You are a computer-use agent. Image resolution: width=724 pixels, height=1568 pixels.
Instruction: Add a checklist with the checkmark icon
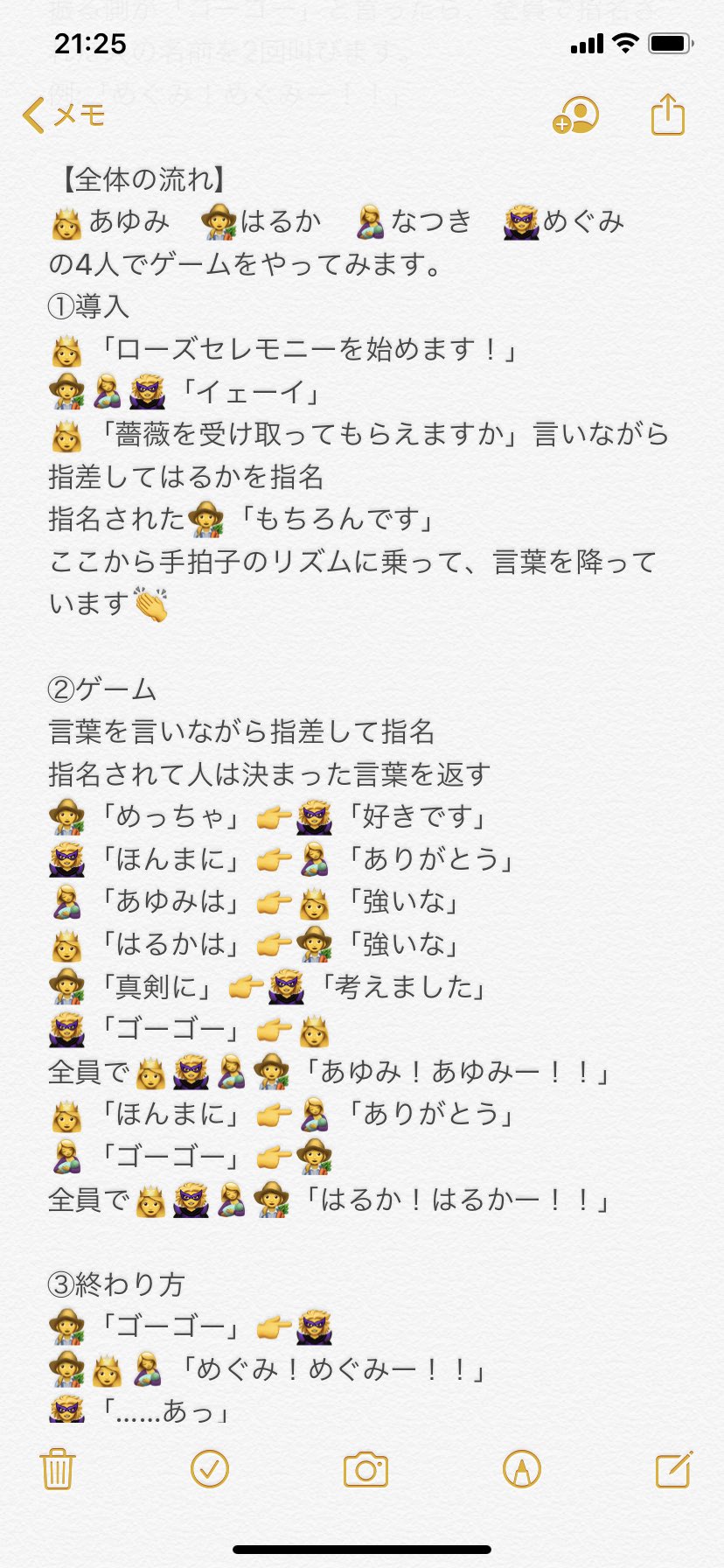[x=210, y=1469]
